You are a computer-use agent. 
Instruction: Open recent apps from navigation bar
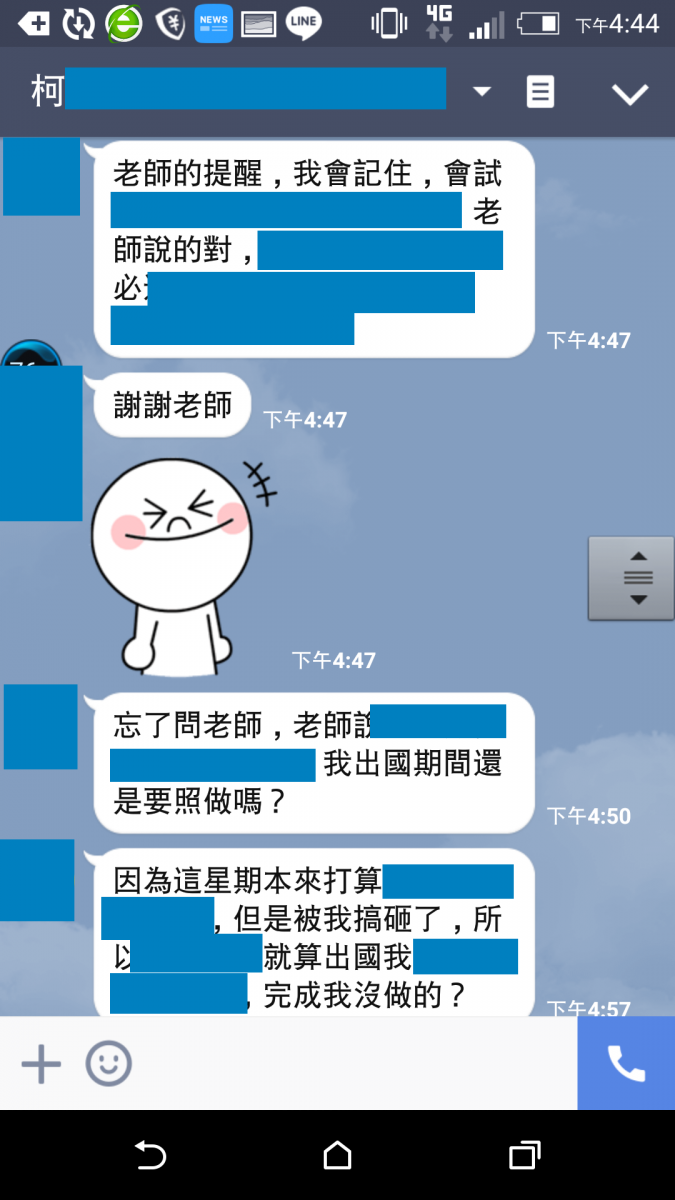pos(524,1156)
